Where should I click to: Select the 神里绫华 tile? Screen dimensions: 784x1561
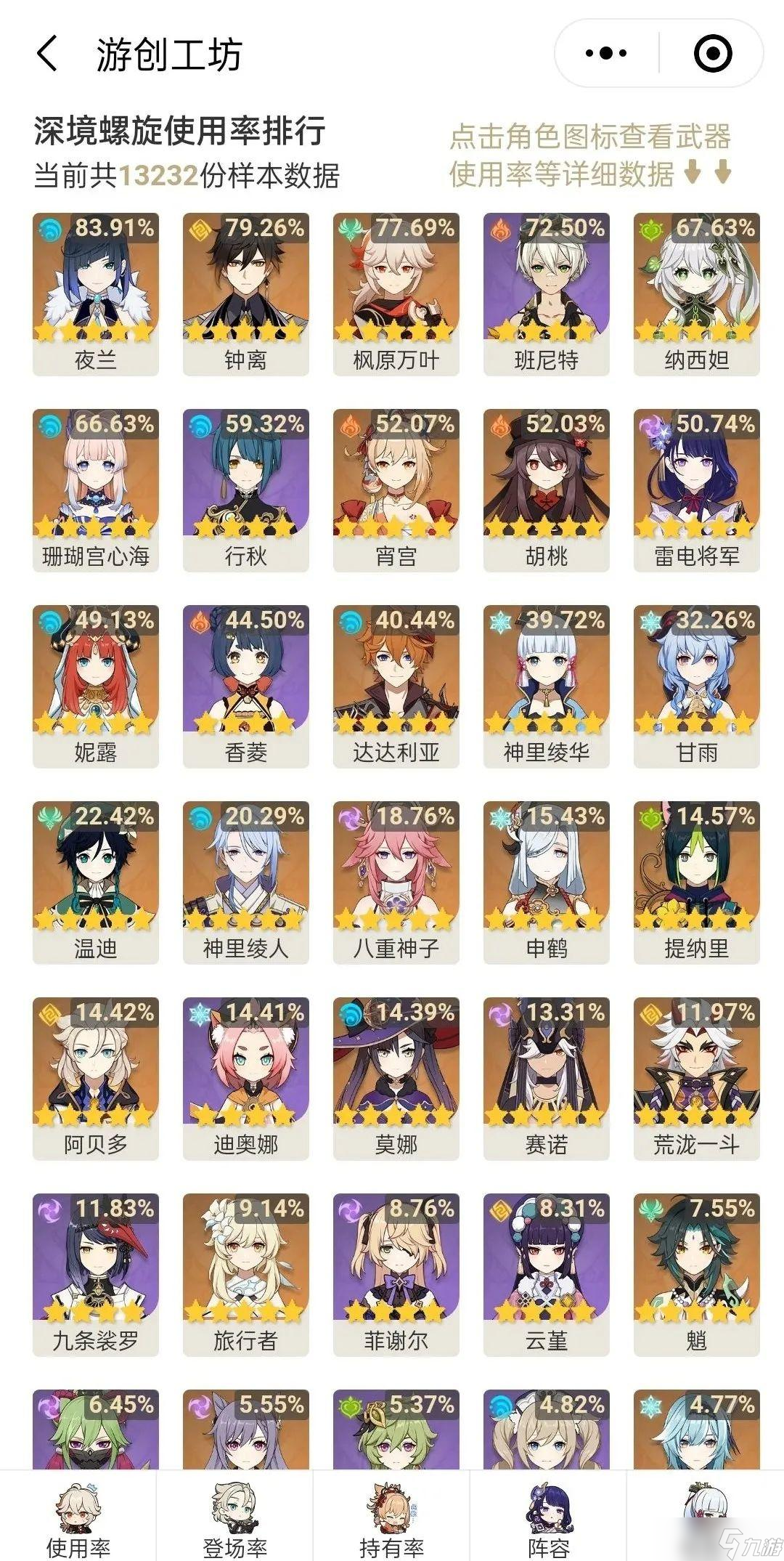(546, 686)
